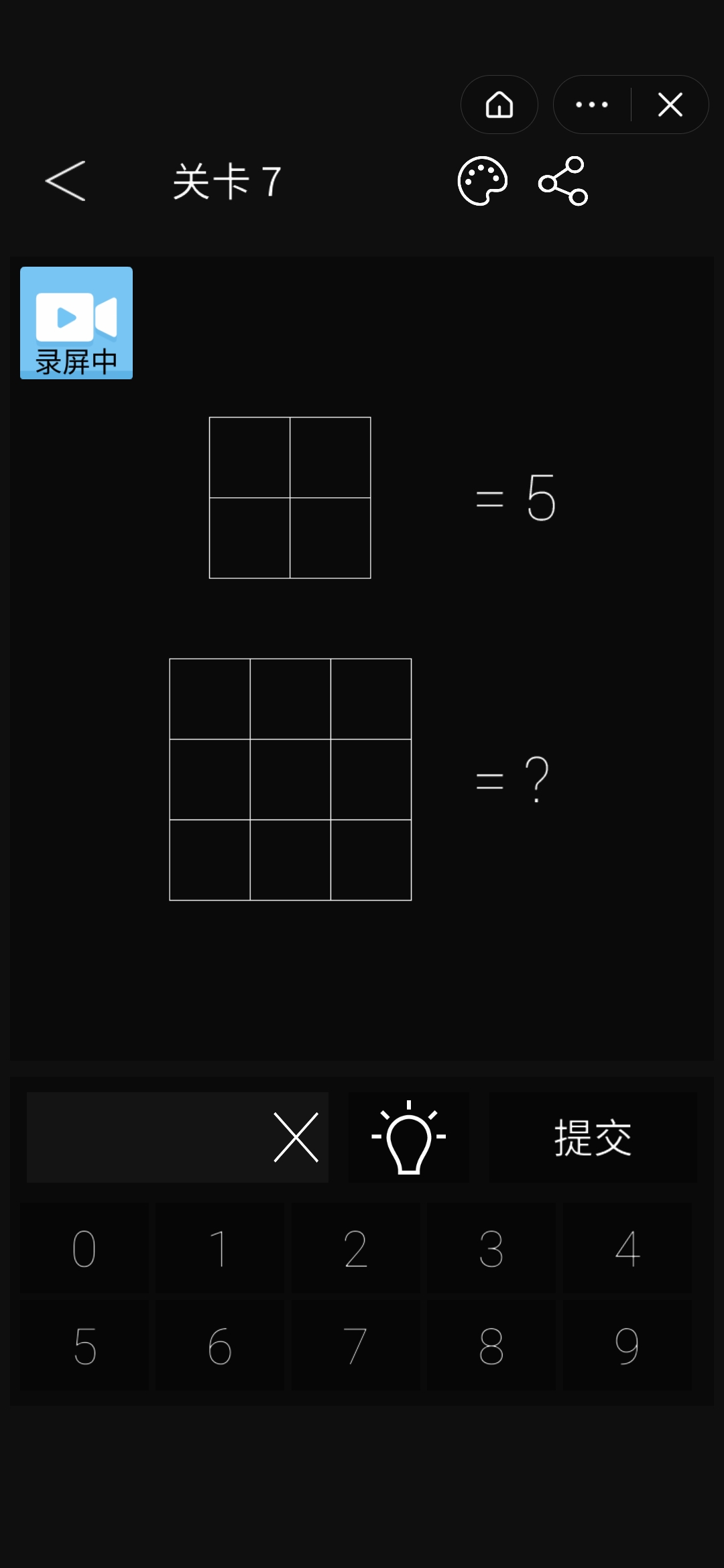The image size is (724, 1568).
Task: Get a hint with the lightbulb
Action: (409, 1137)
